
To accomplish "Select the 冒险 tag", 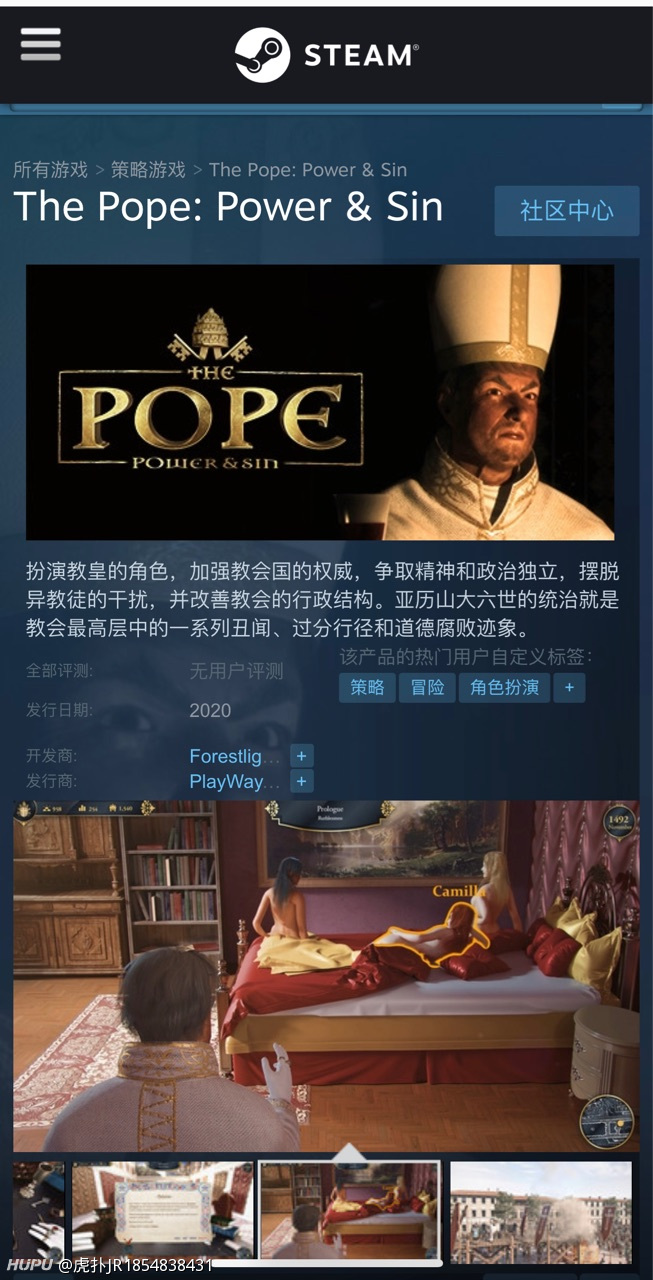I will point(427,688).
